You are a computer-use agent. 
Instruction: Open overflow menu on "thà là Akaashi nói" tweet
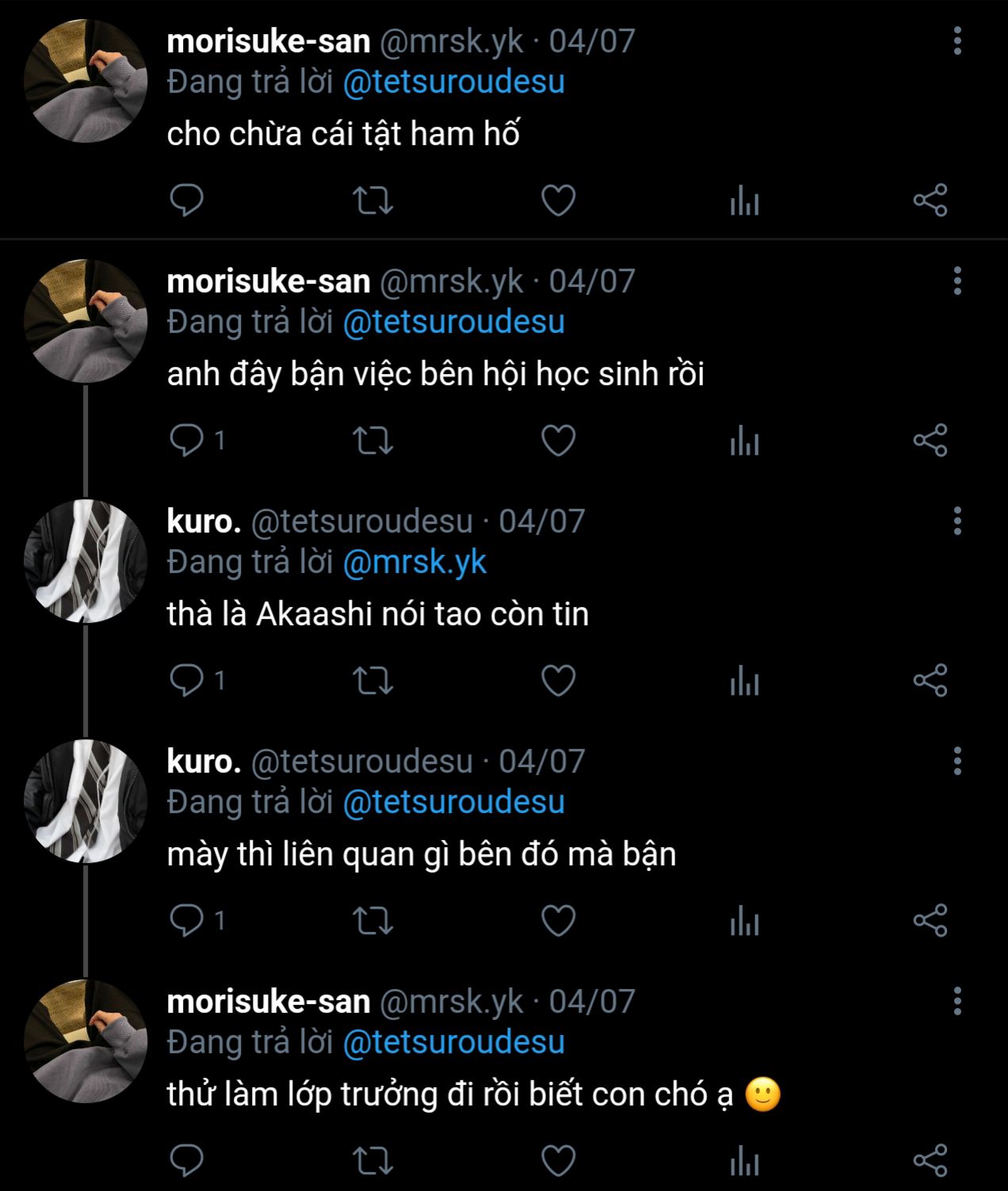957,521
